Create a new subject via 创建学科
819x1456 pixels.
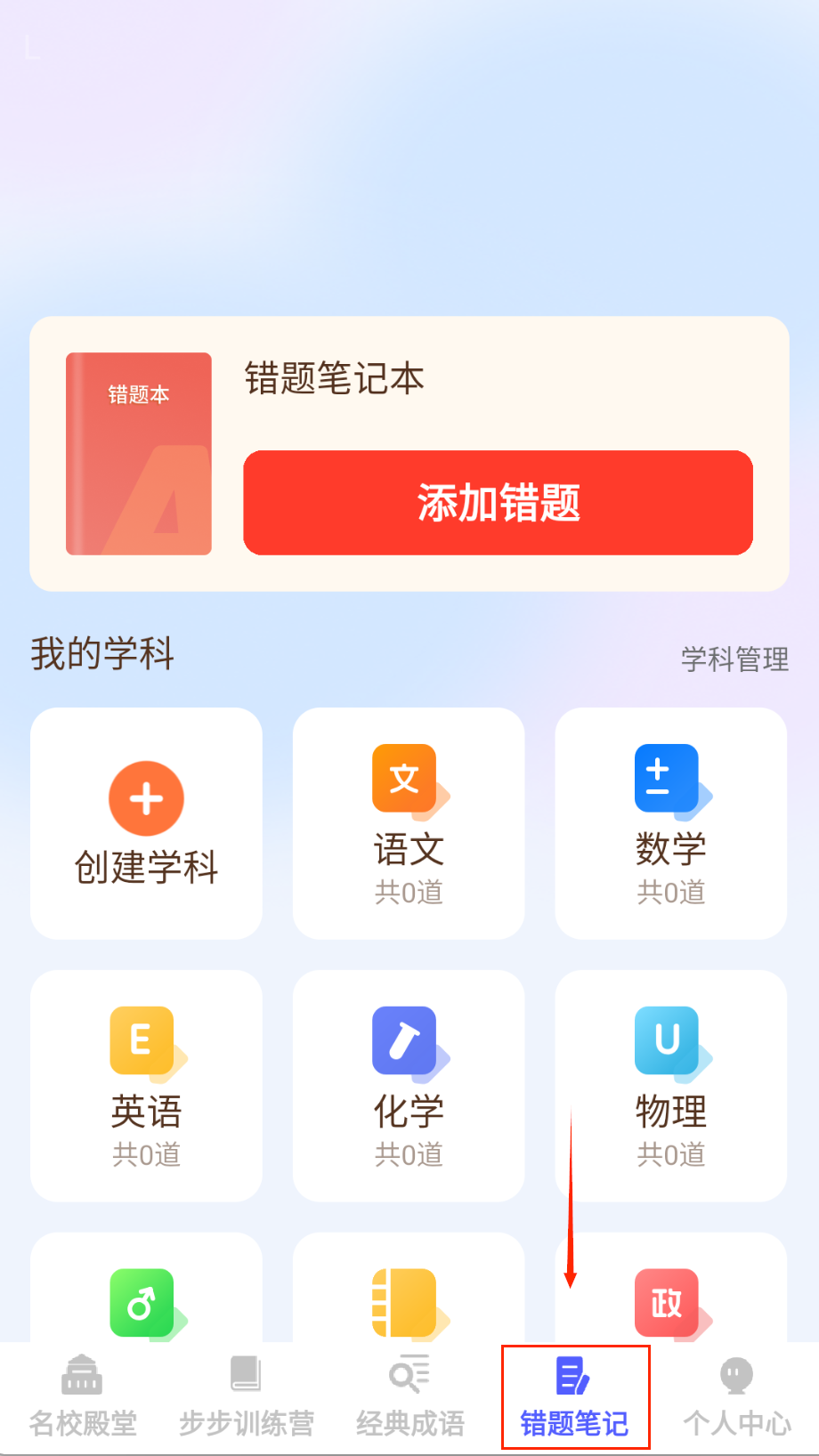[146, 823]
